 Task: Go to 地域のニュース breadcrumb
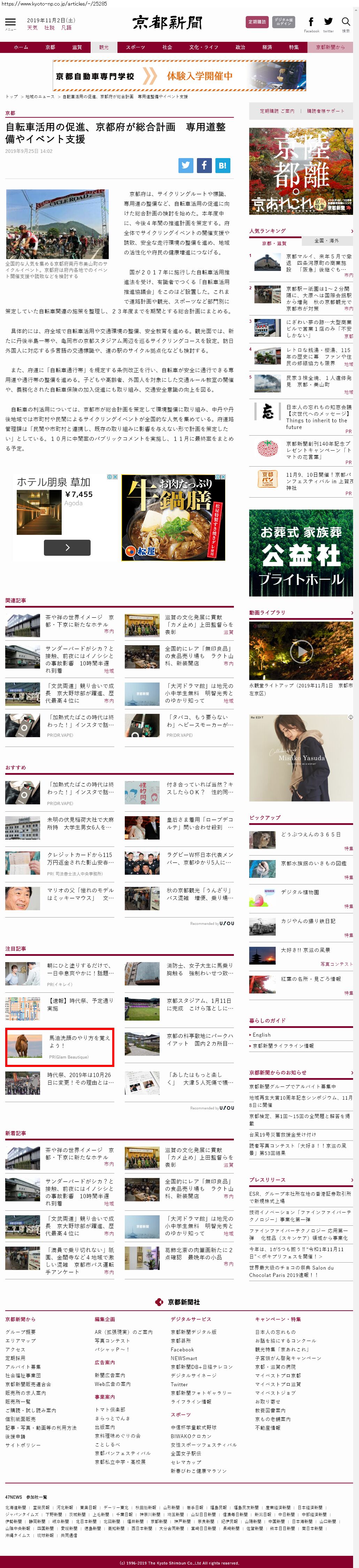(40, 97)
